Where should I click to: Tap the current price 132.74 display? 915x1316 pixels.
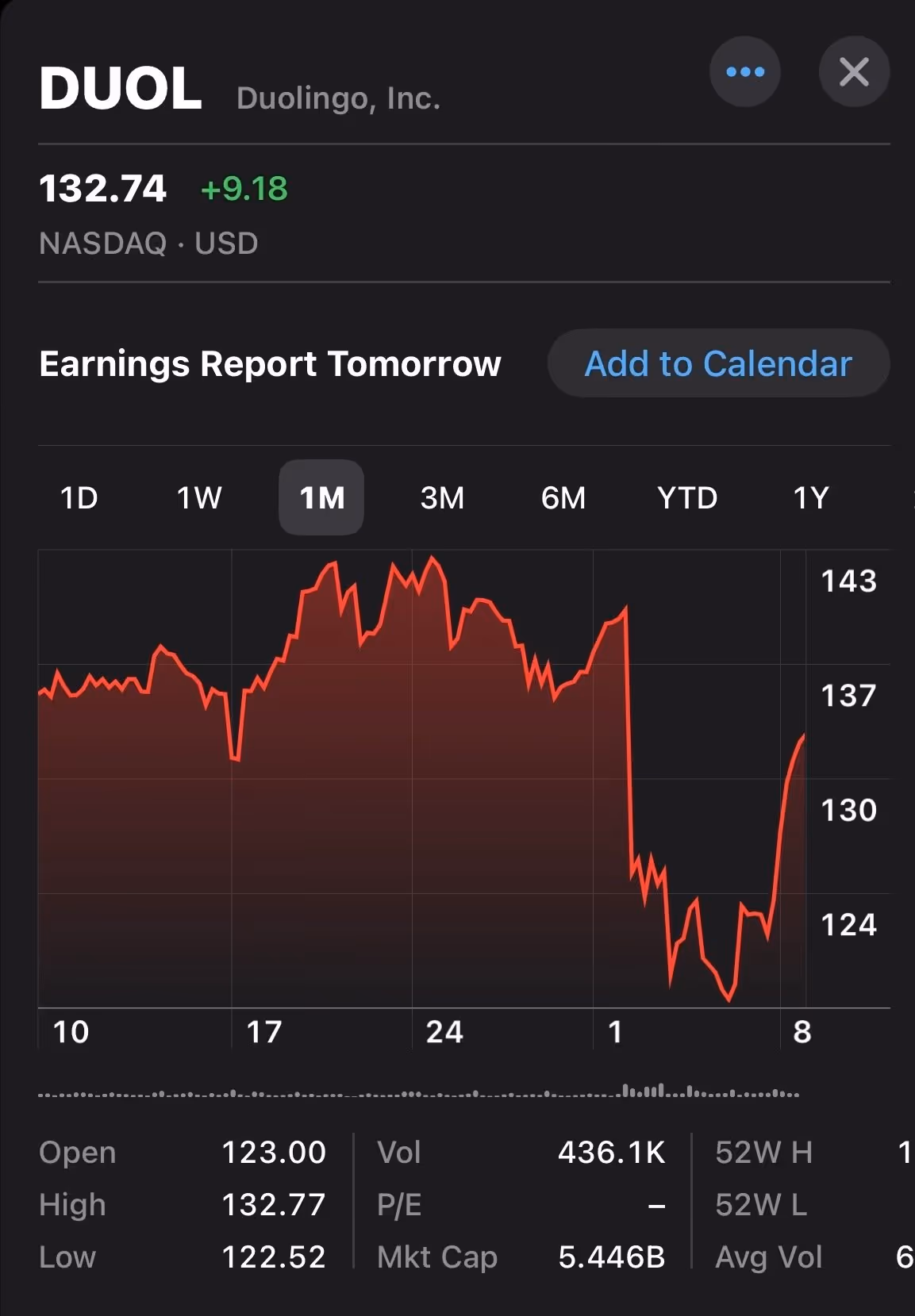click(103, 188)
